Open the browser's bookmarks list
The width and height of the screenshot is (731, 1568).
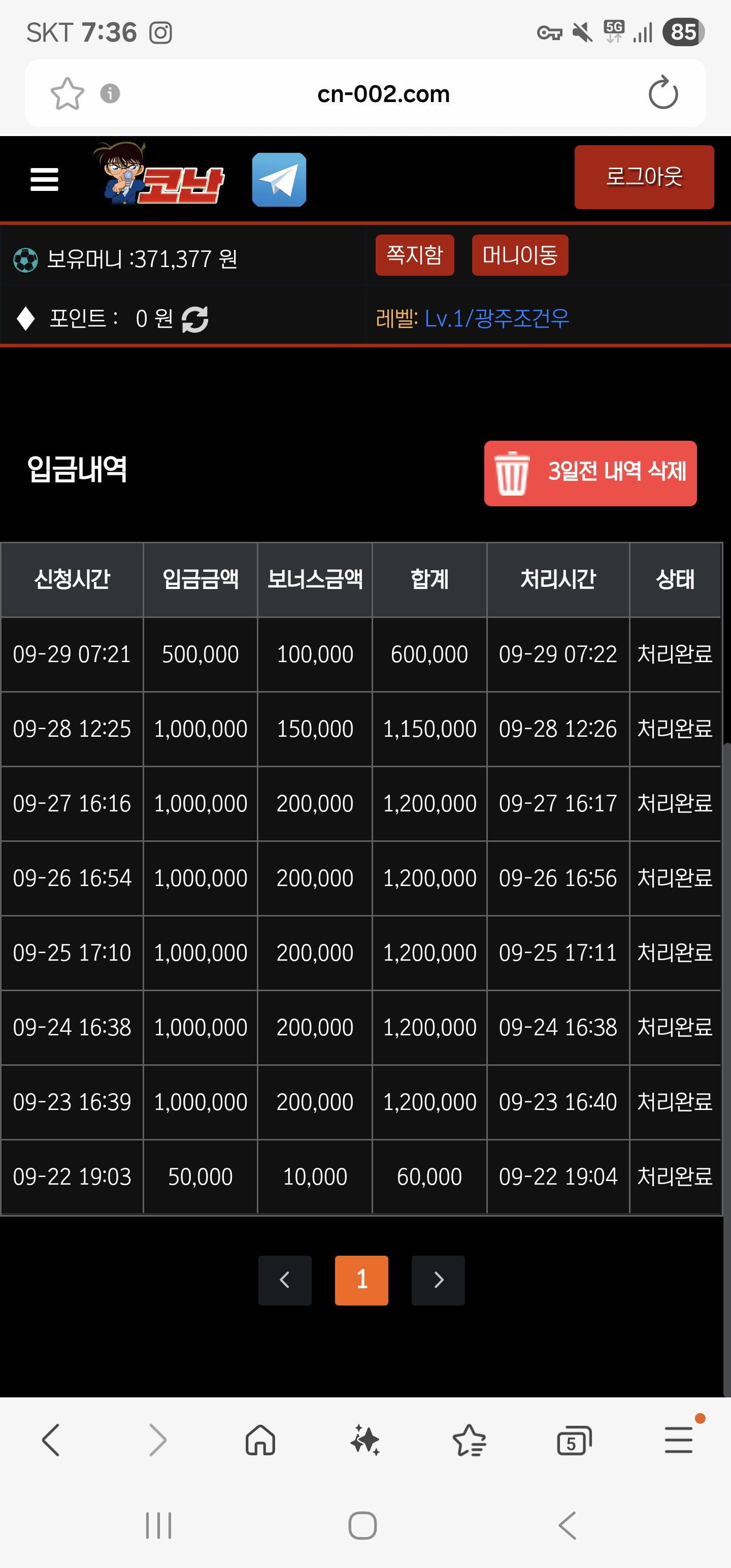469,1440
